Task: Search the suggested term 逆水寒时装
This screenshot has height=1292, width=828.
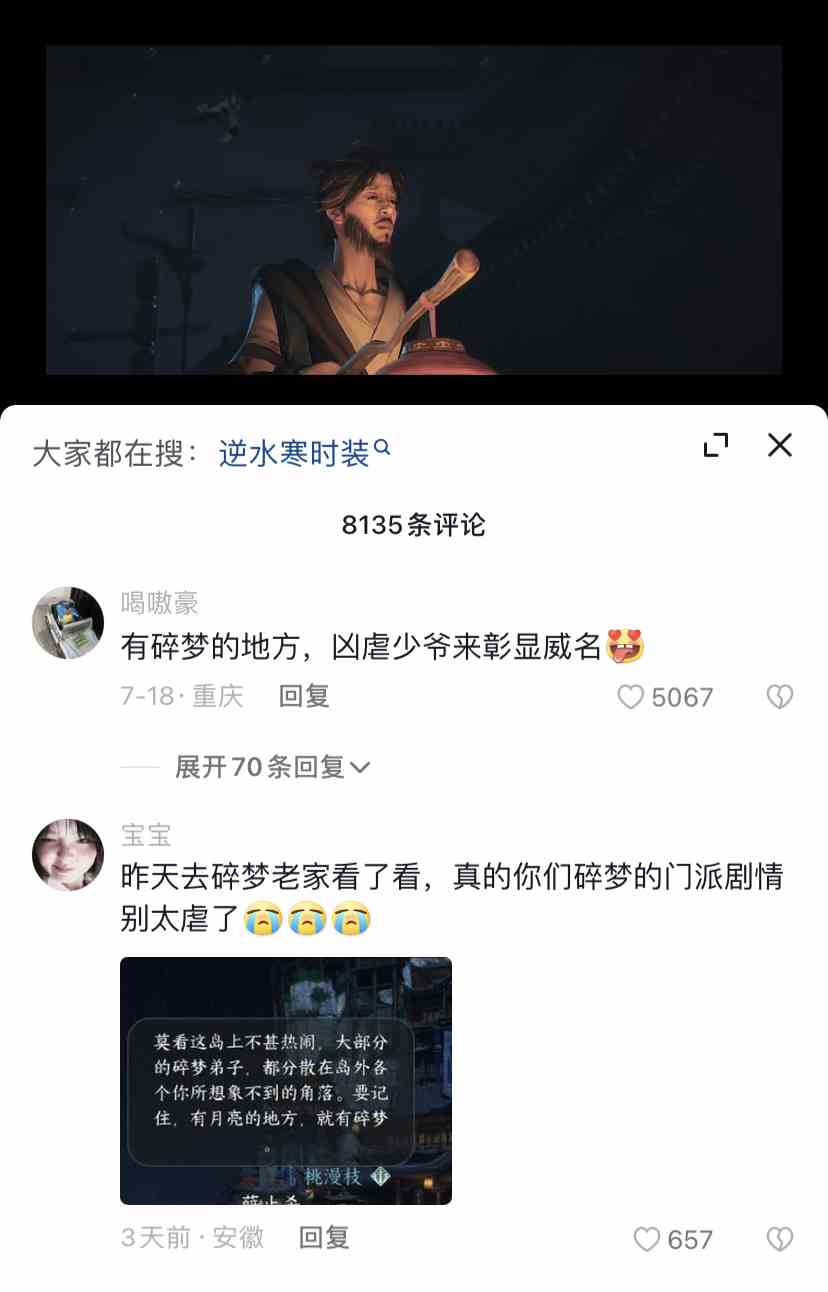Action: (303, 453)
